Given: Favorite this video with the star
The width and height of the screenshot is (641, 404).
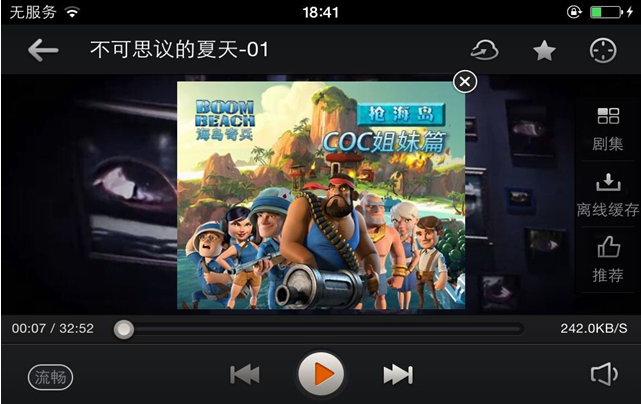Looking at the screenshot, I should coord(544,50).
